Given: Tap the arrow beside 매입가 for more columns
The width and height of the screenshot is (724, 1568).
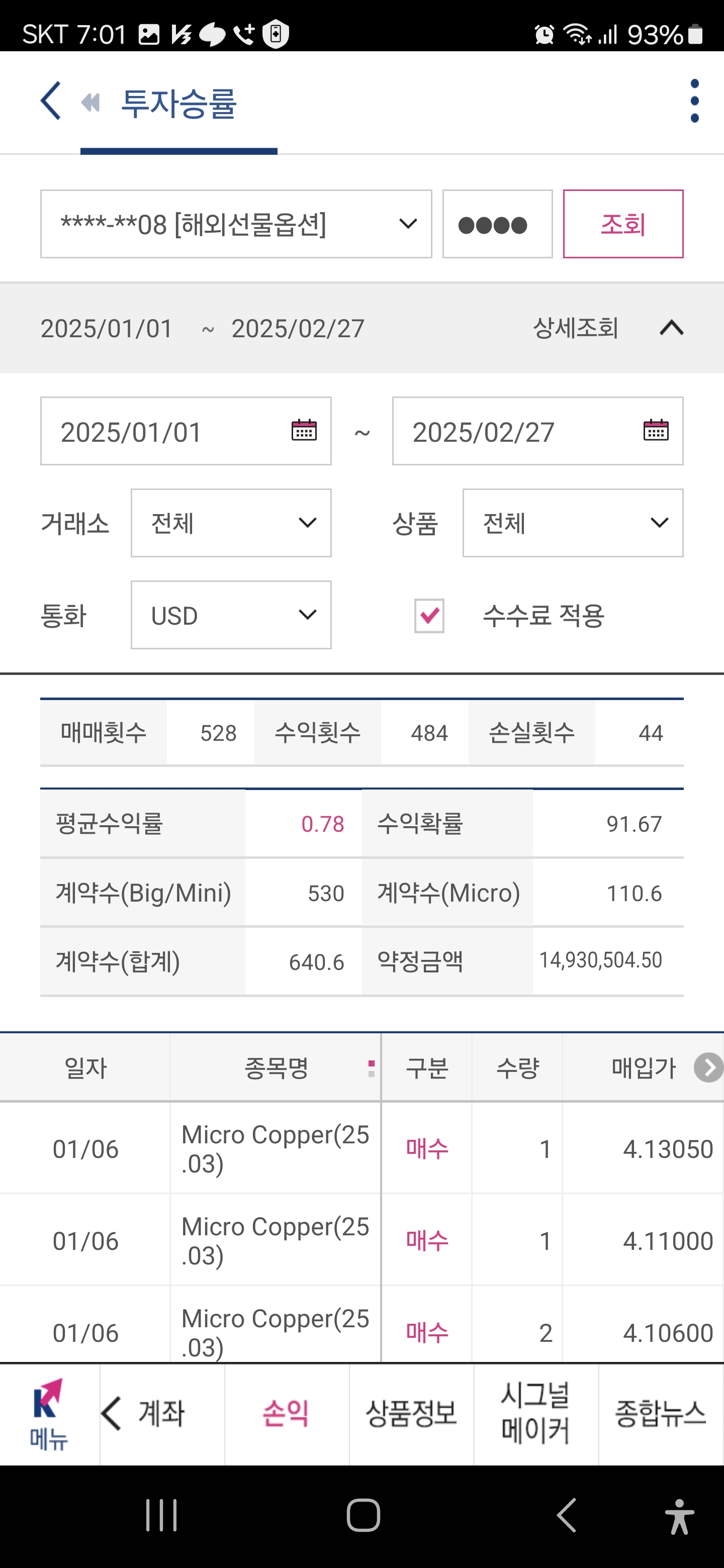Looking at the screenshot, I should pos(709,1067).
